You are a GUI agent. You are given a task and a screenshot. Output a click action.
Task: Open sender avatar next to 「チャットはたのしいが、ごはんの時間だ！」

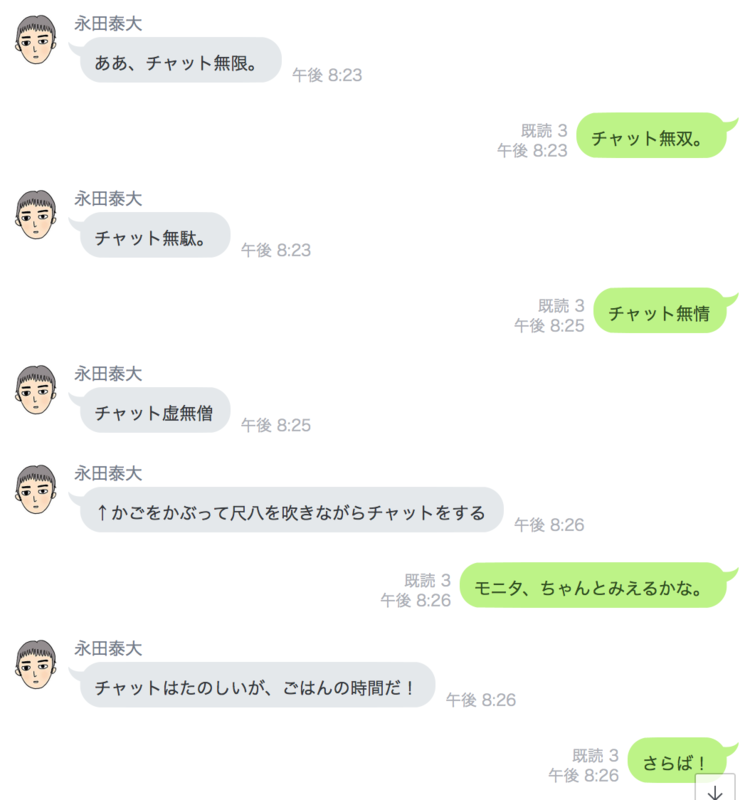(x=35, y=664)
